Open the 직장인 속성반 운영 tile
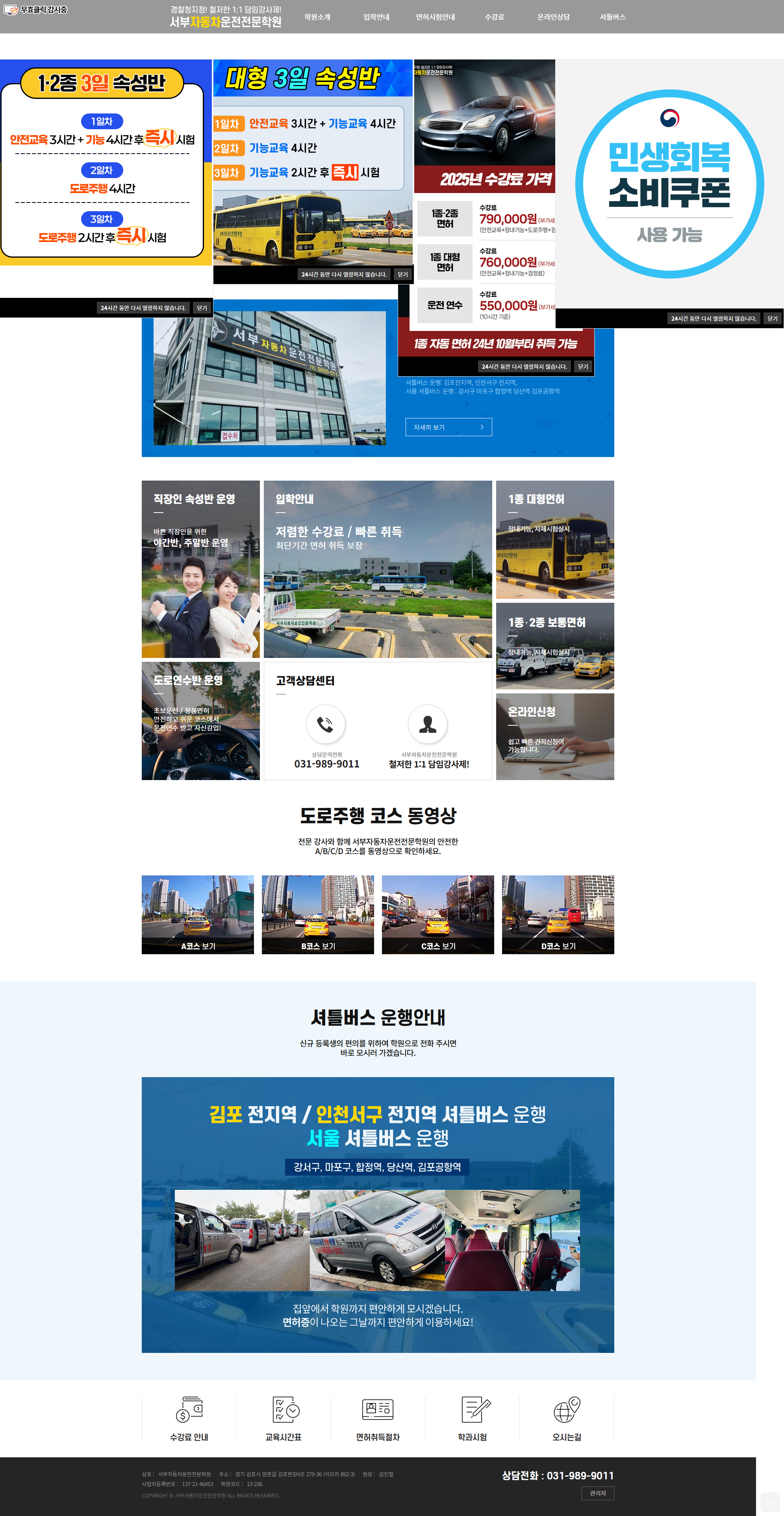The width and height of the screenshot is (784, 1516). click(200, 568)
